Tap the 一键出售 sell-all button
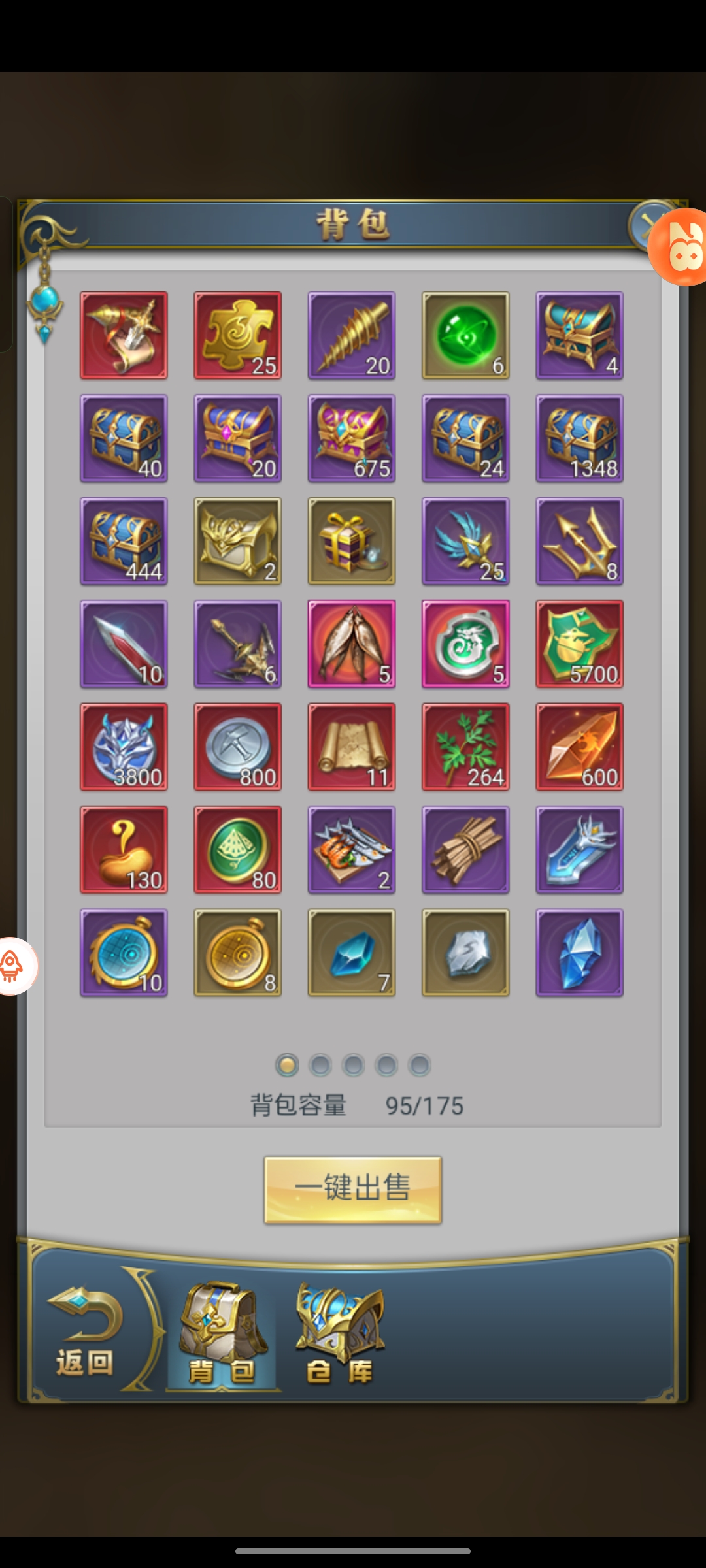The width and height of the screenshot is (706, 1568). pyautogui.click(x=352, y=1189)
